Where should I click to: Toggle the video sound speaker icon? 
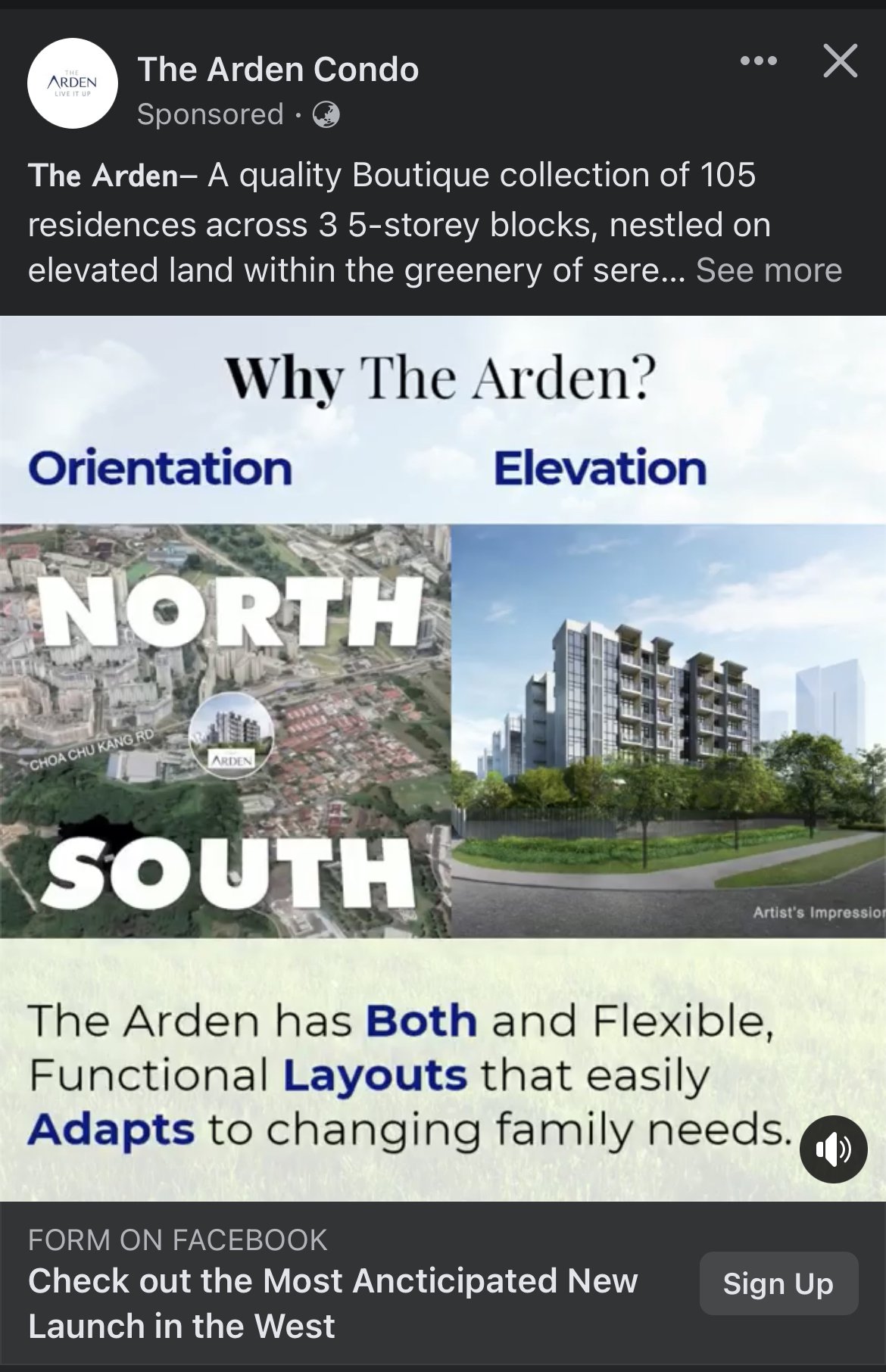point(833,1149)
